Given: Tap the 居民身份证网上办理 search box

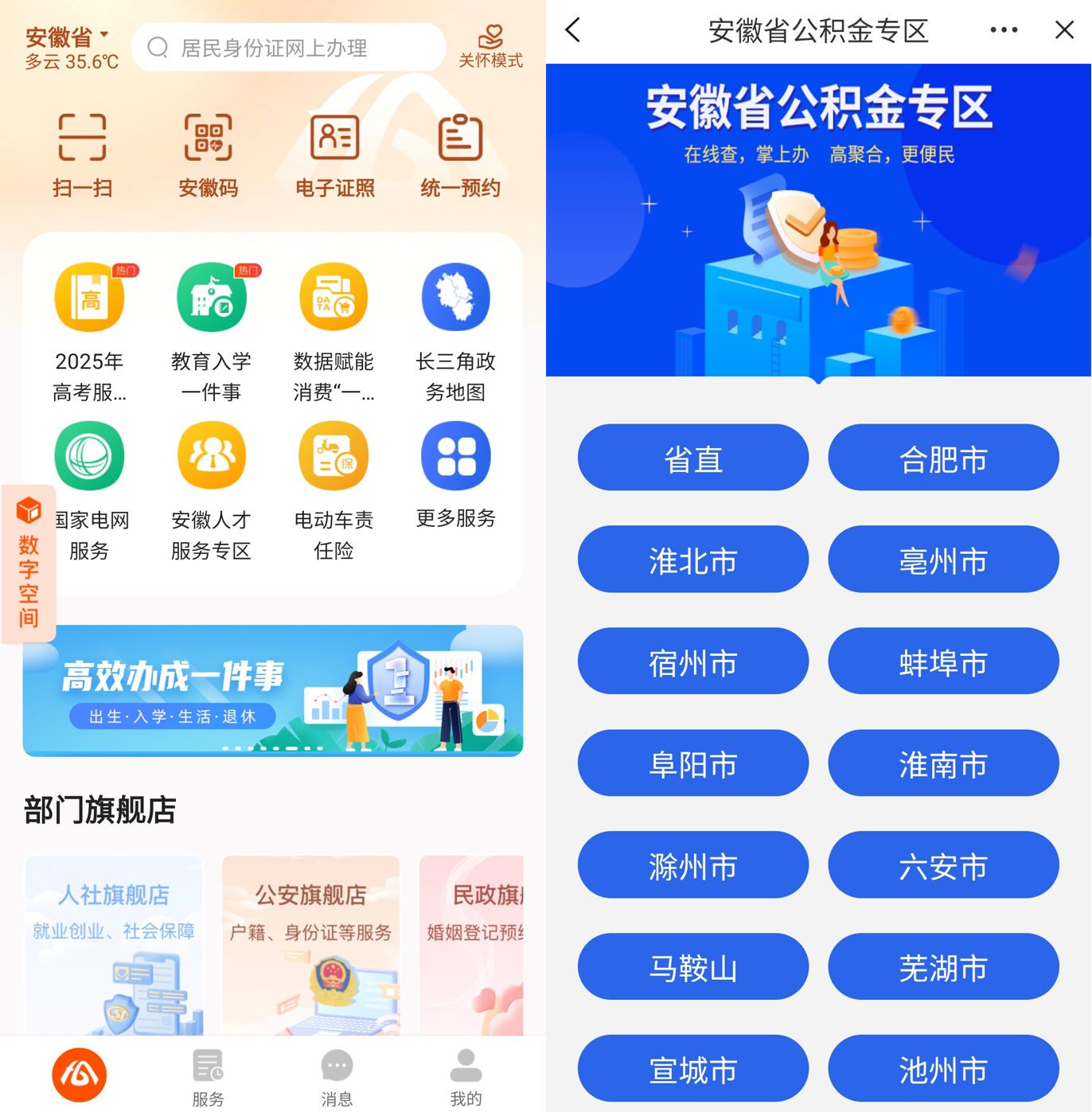Looking at the screenshot, I should (x=288, y=48).
